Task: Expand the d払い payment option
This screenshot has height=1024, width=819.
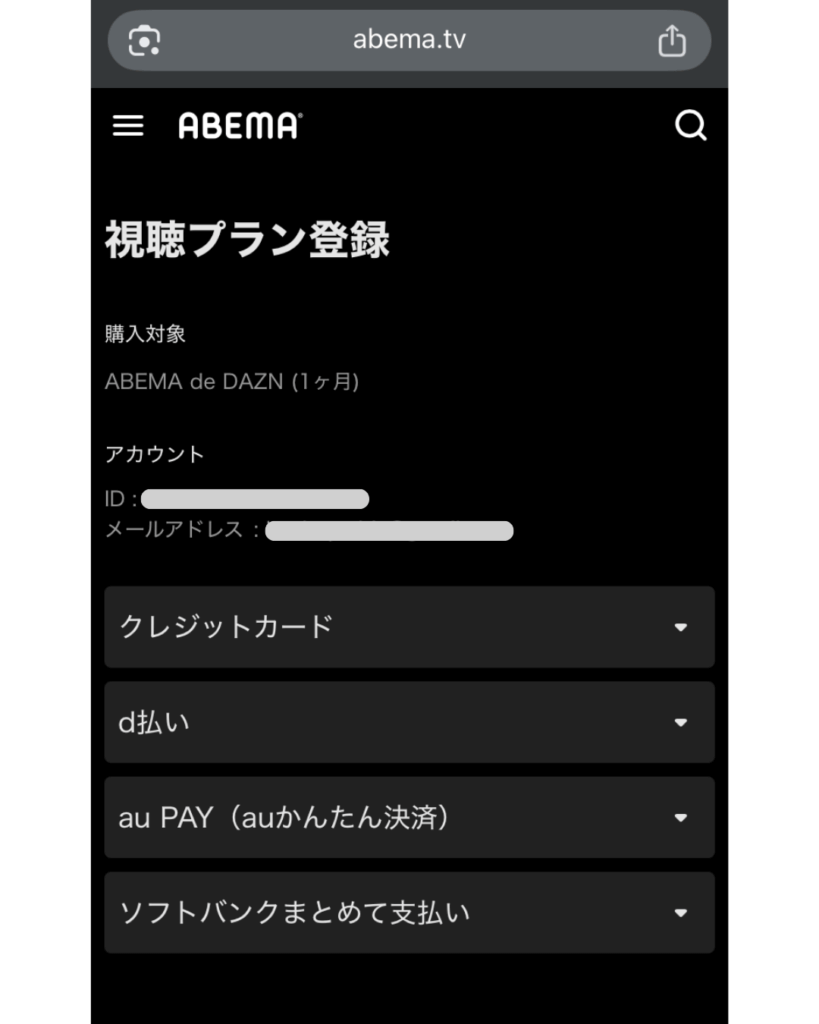Action: (409, 722)
